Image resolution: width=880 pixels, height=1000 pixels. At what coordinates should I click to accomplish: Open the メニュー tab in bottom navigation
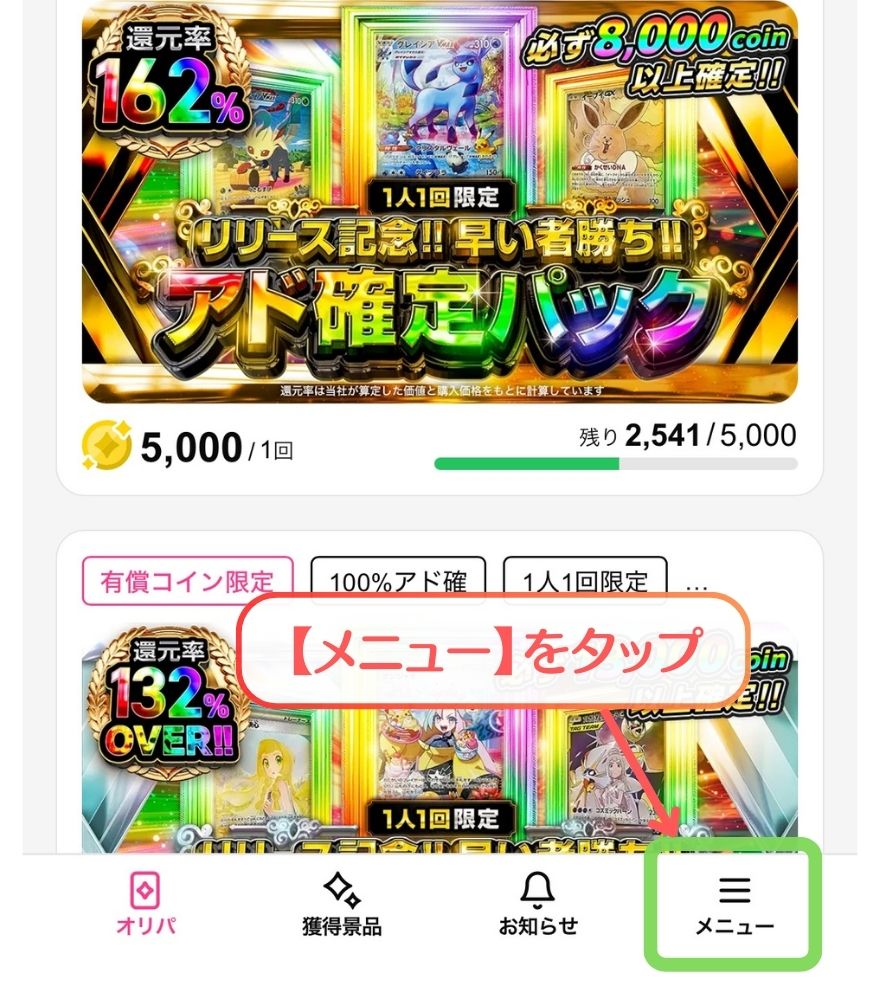click(x=733, y=905)
